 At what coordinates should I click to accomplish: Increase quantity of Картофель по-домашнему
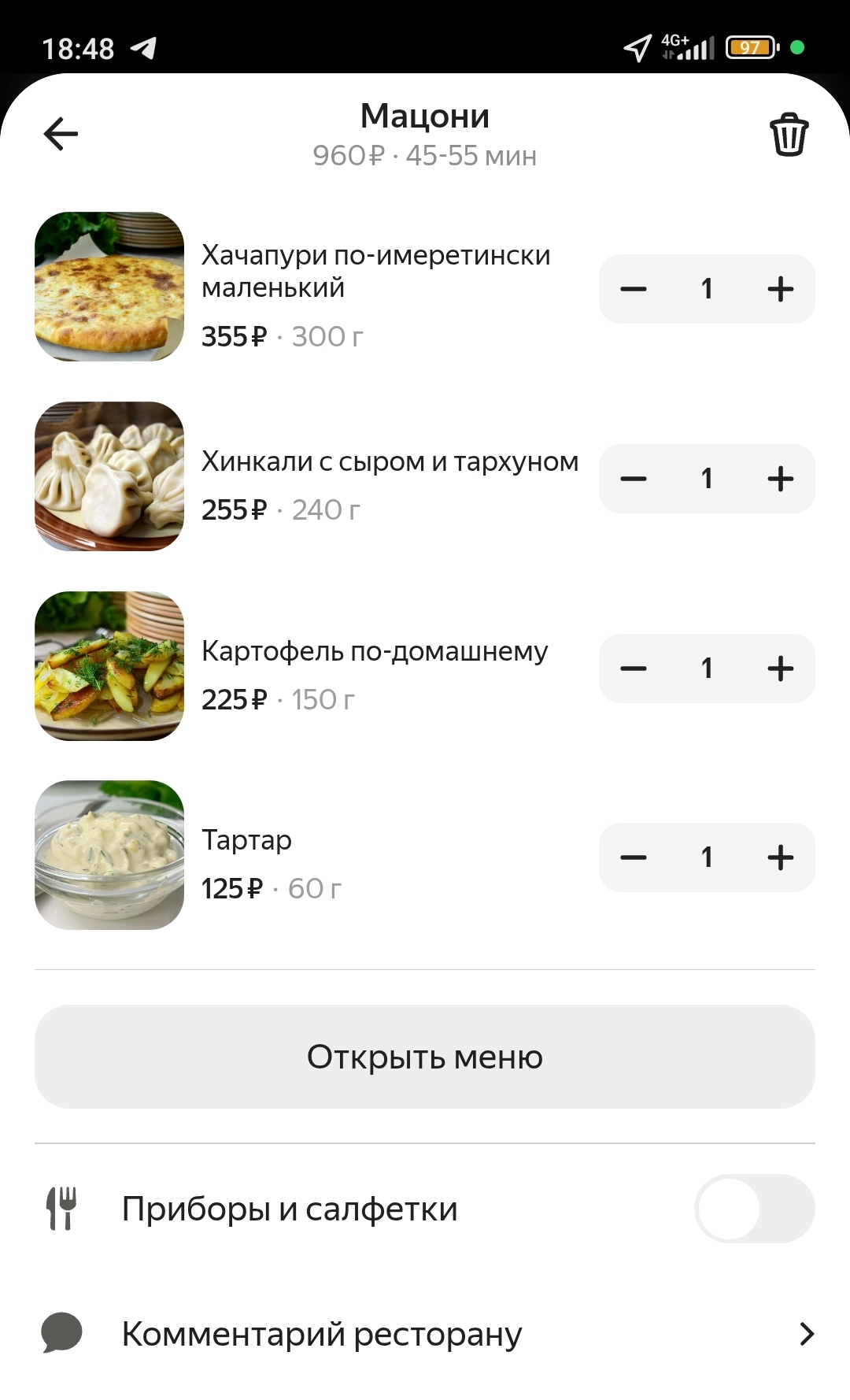(x=780, y=669)
